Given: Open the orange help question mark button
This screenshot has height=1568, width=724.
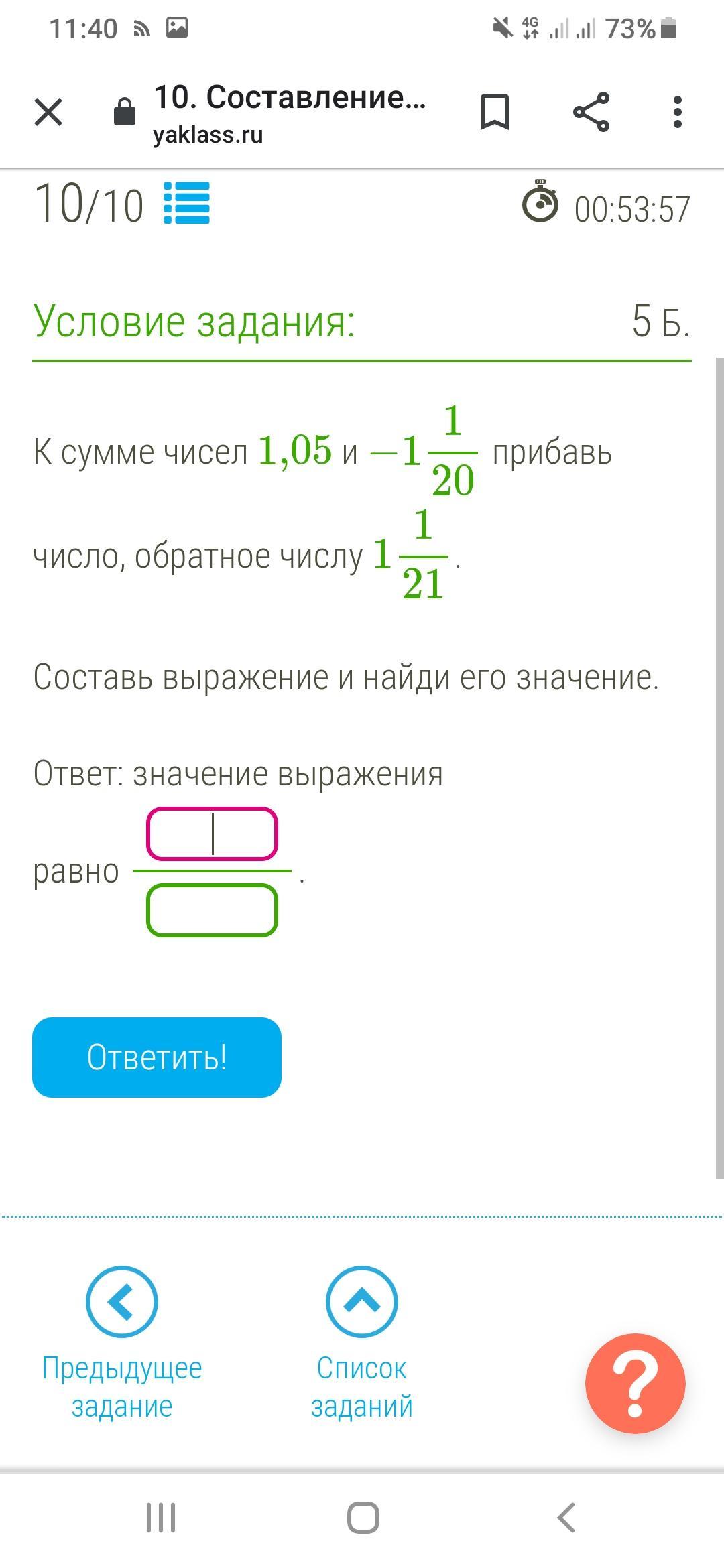Looking at the screenshot, I should point(635,1383).
